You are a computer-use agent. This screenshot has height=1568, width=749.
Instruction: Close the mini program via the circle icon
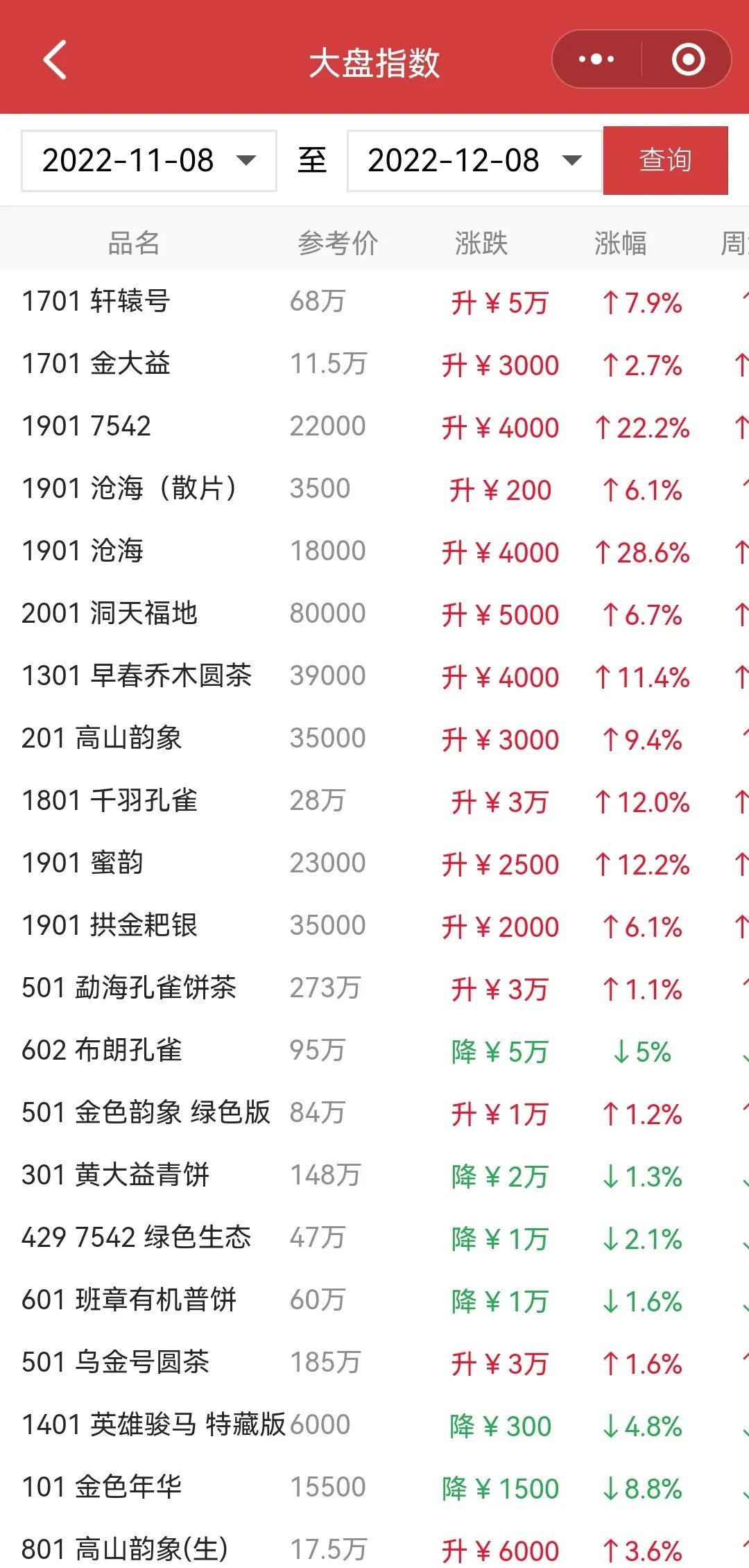pyautogui.click(x=689, y=60)
